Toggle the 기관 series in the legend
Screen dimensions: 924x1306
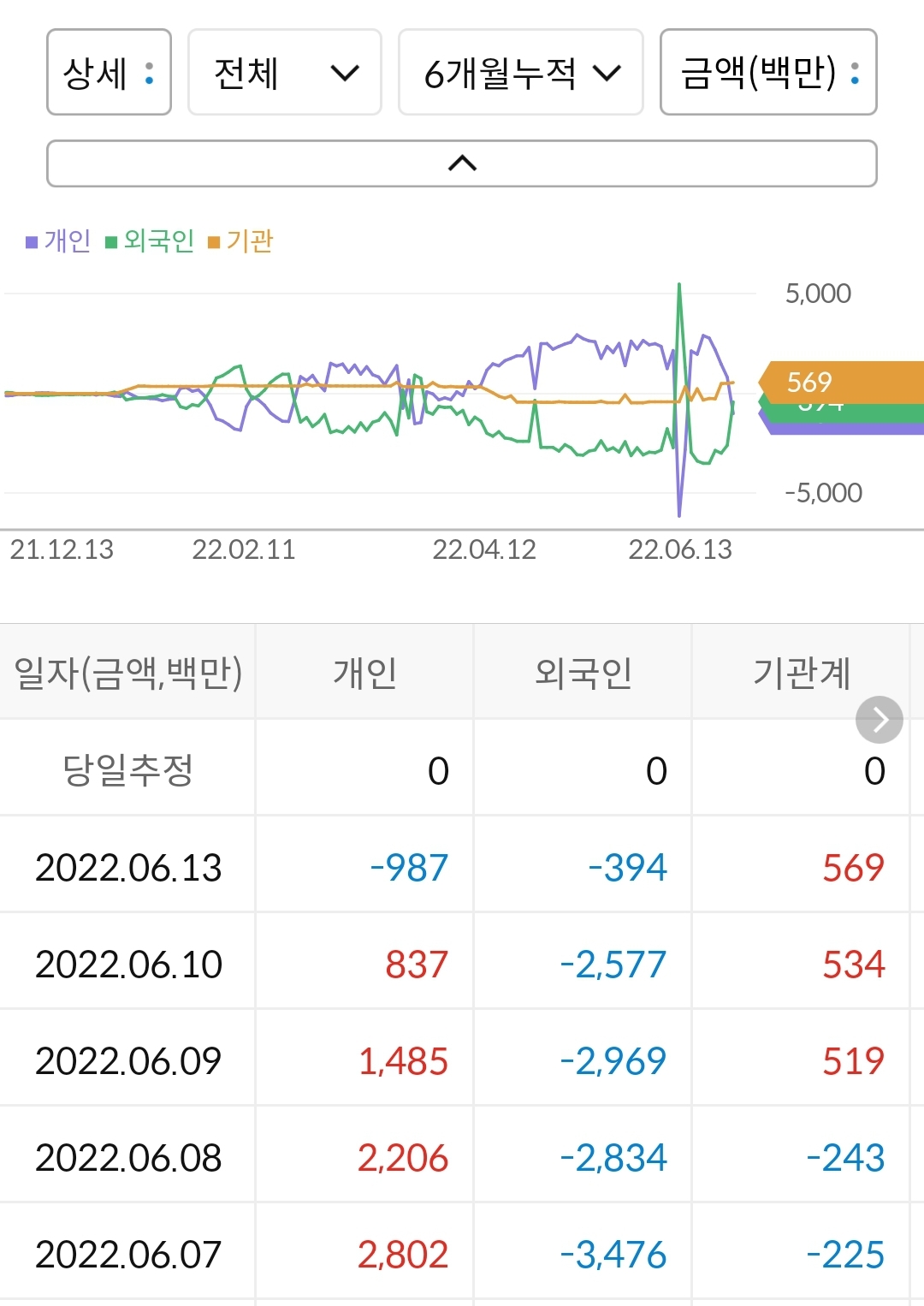pyautogui.click(x=249, y=241)
